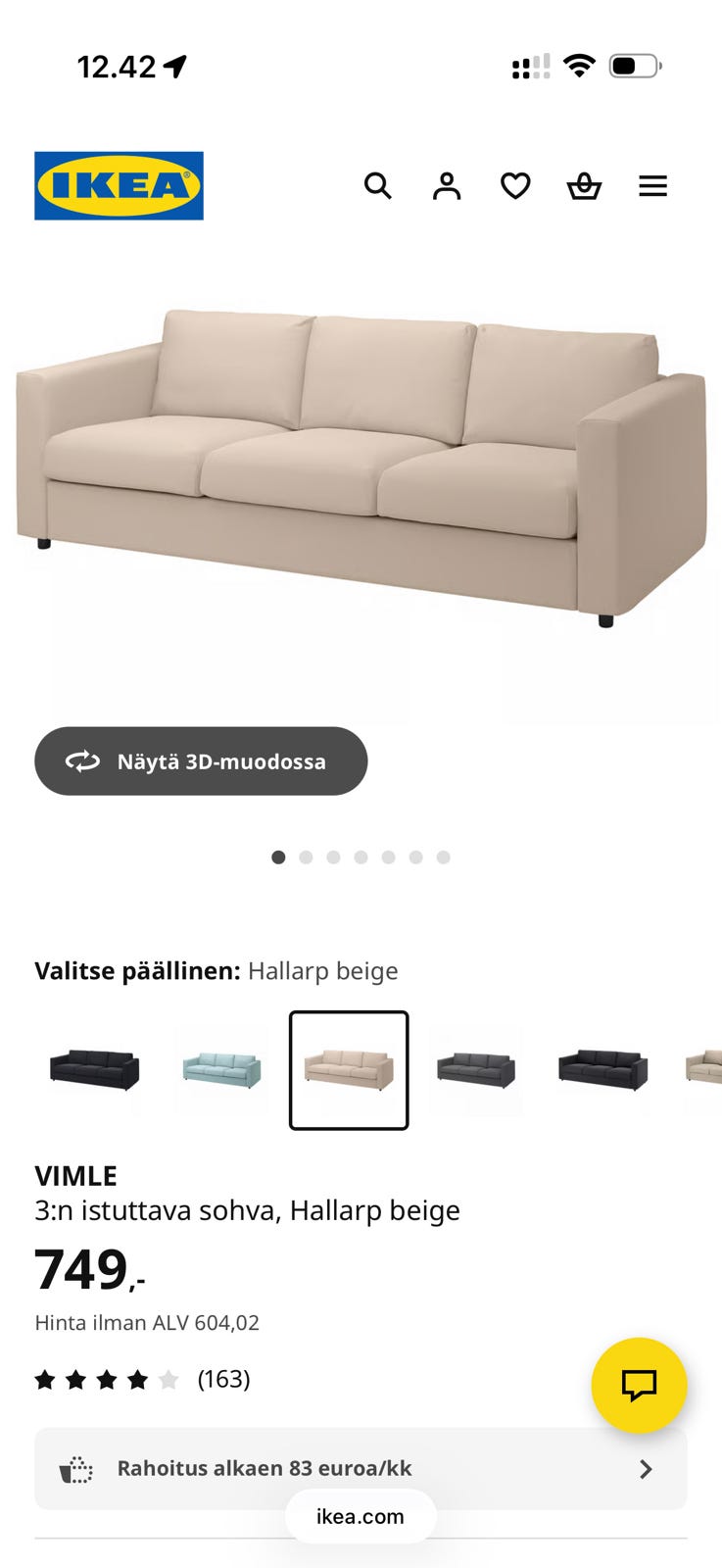The image size is (722, 1568).
Task: Select the second image carousel dot
Action: (x=306, y=857)
